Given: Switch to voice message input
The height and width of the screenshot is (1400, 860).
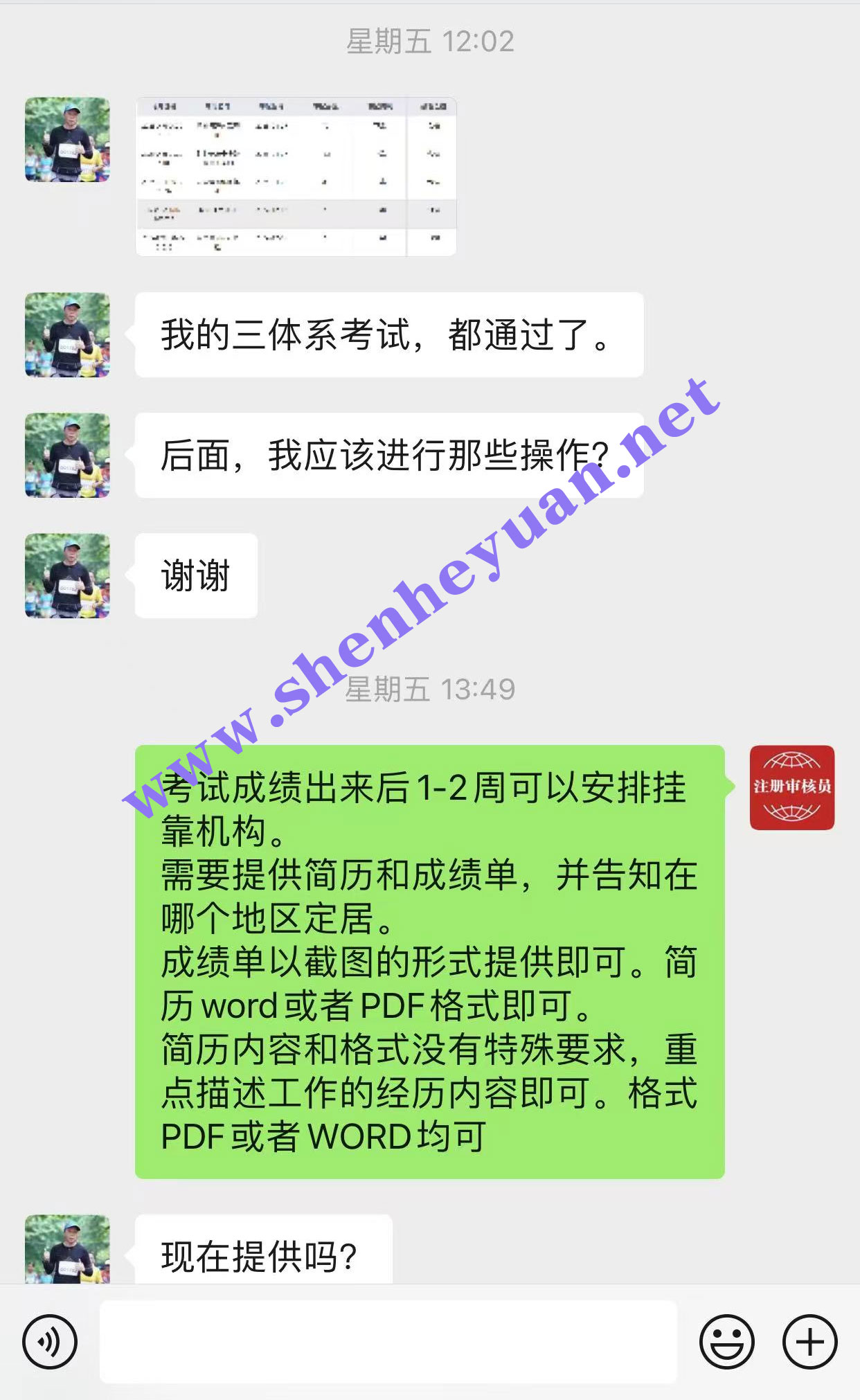Looking at the screenshot, I should coord(50,1342).
